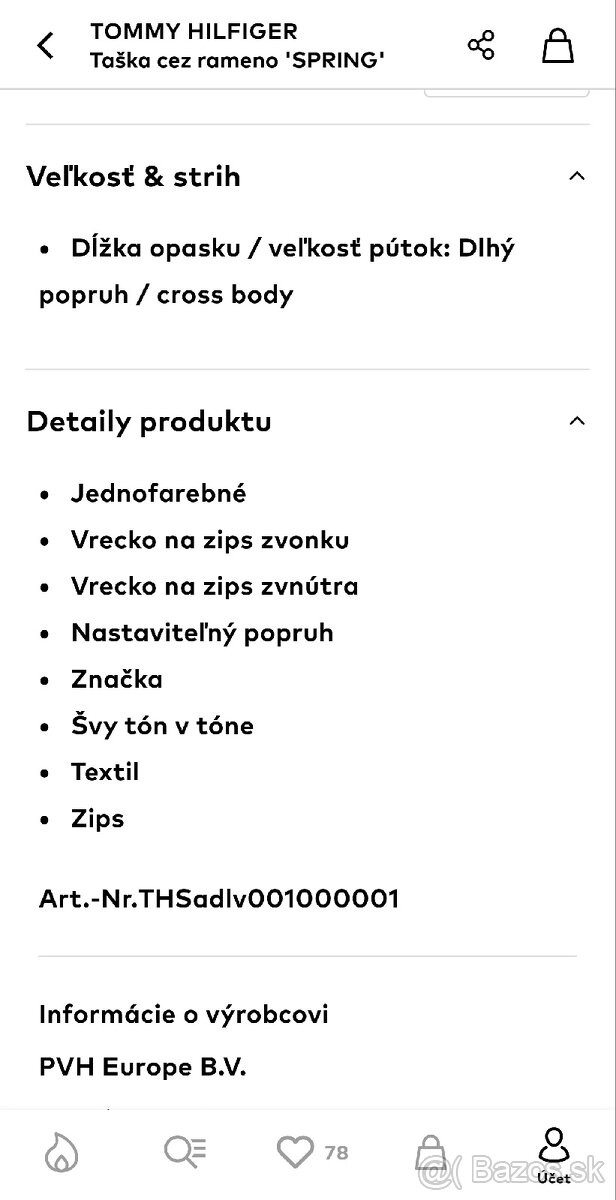Switch to the search tab
This screenshot has width=616, height=1200.
pos(184,1152)
